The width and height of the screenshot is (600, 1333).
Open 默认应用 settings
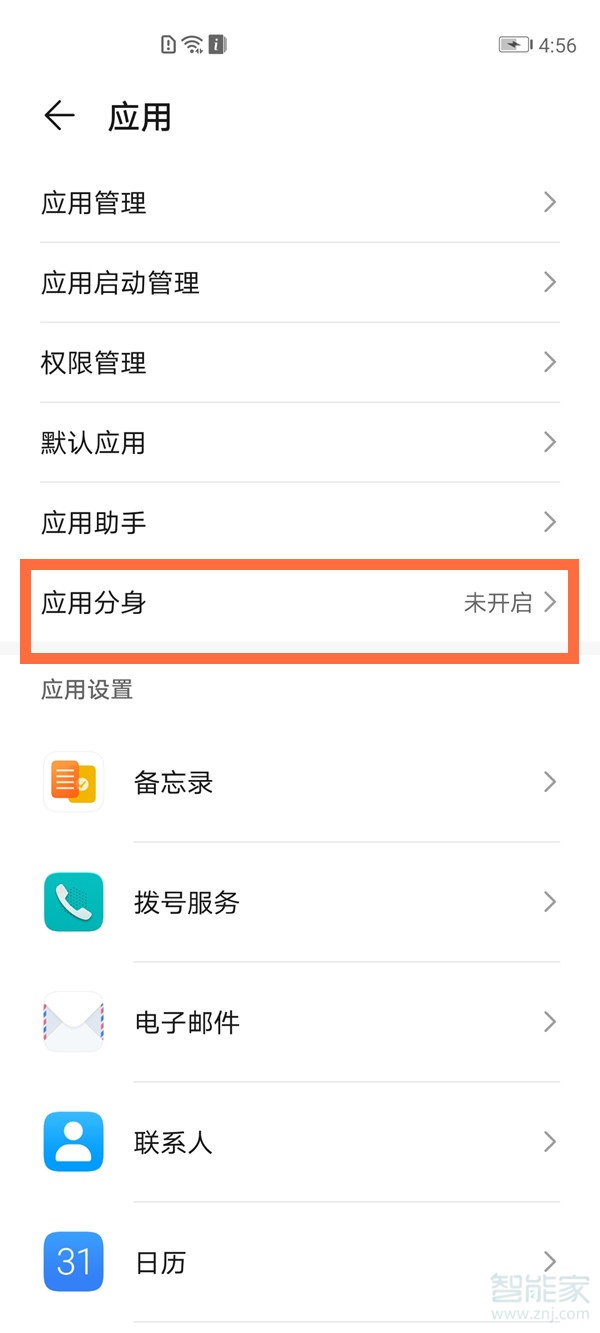(299, 443)
